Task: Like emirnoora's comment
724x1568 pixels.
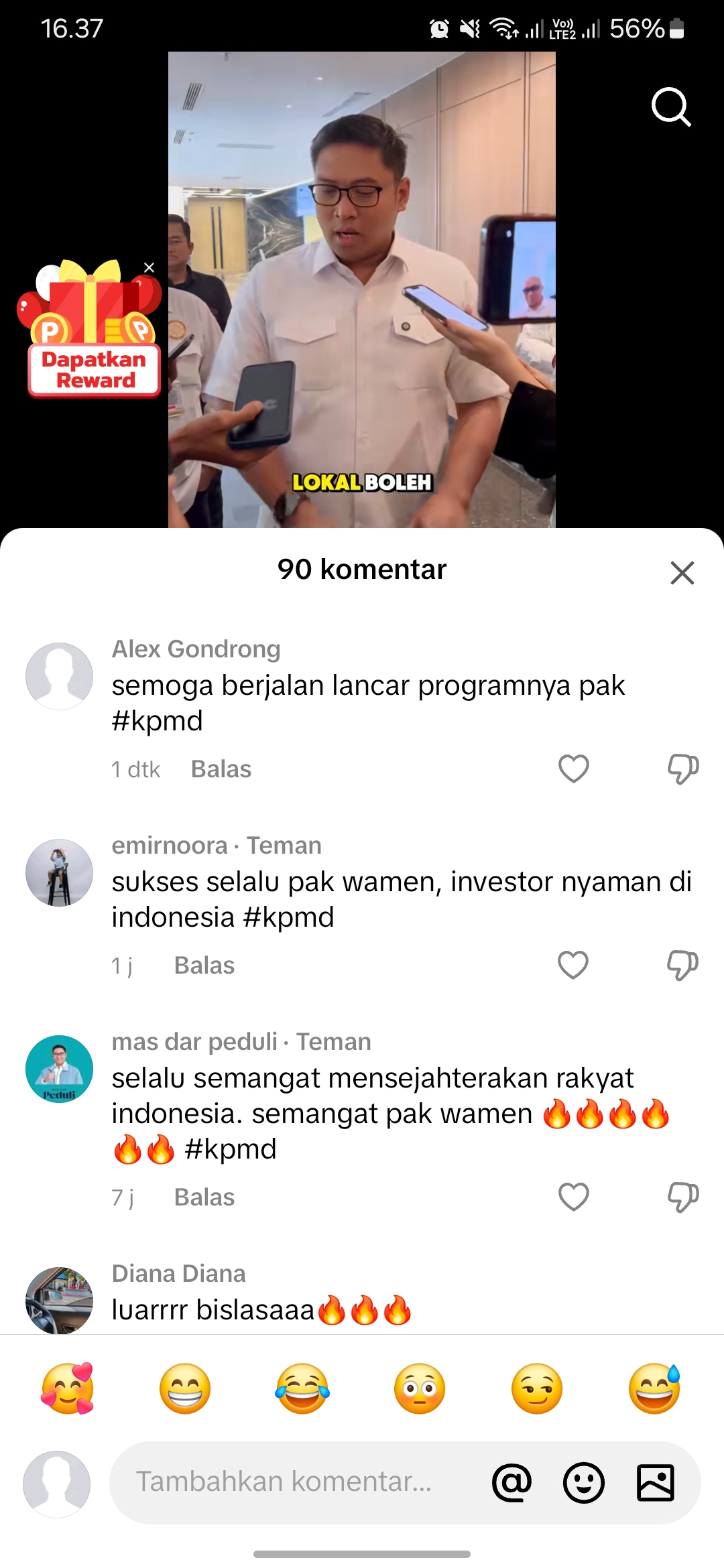Action: [x=573, y=965]
